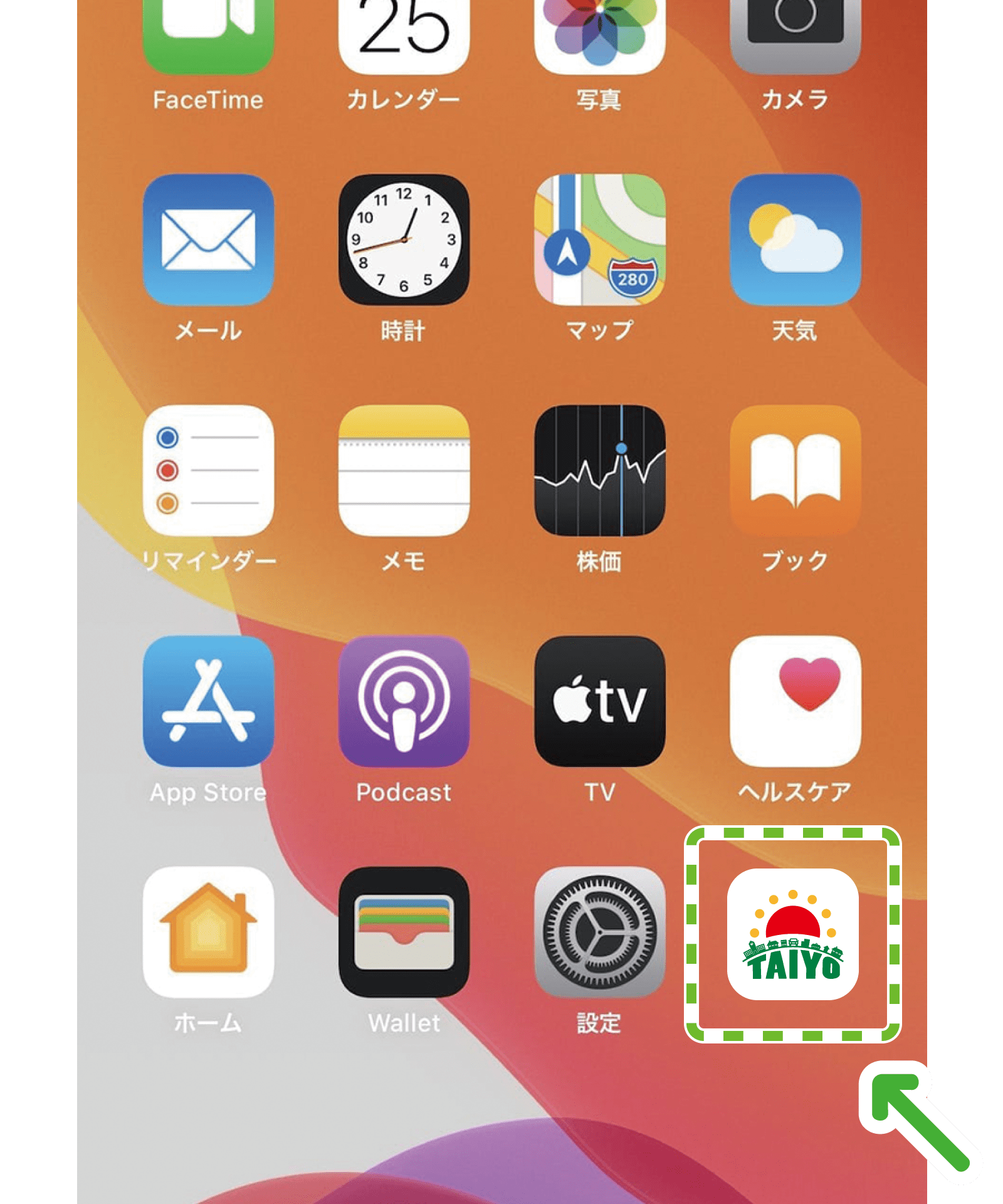Open the ブック books app

click(795, 470)
